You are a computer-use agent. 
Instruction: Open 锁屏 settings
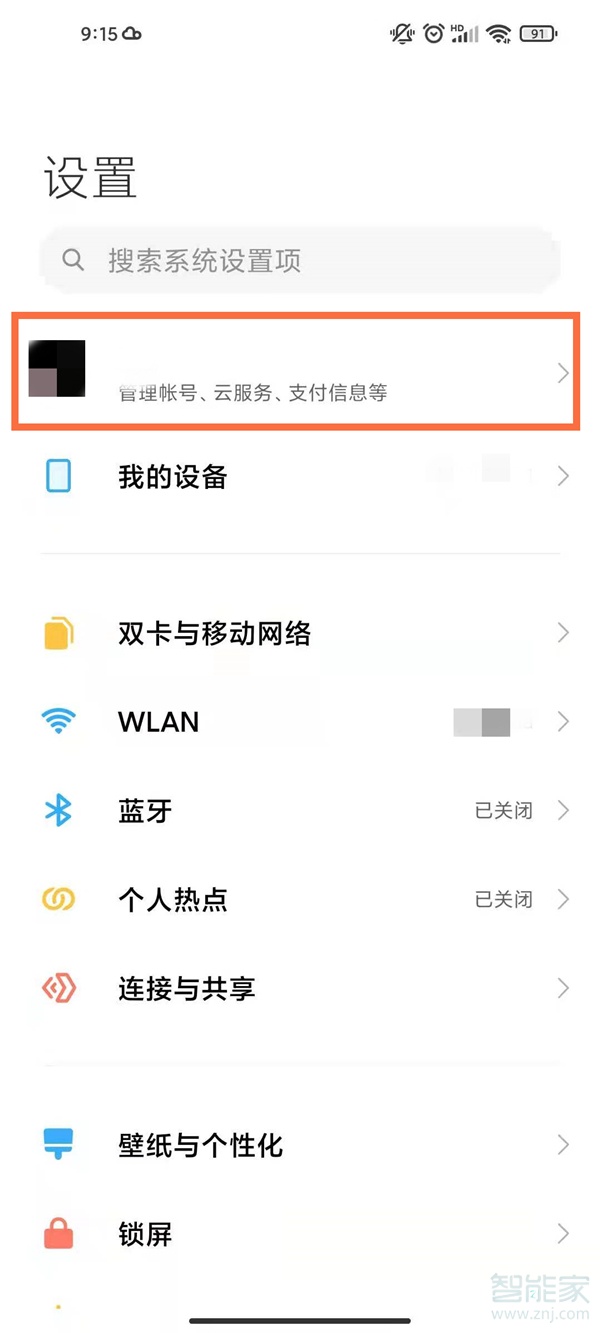point(300,1234)
